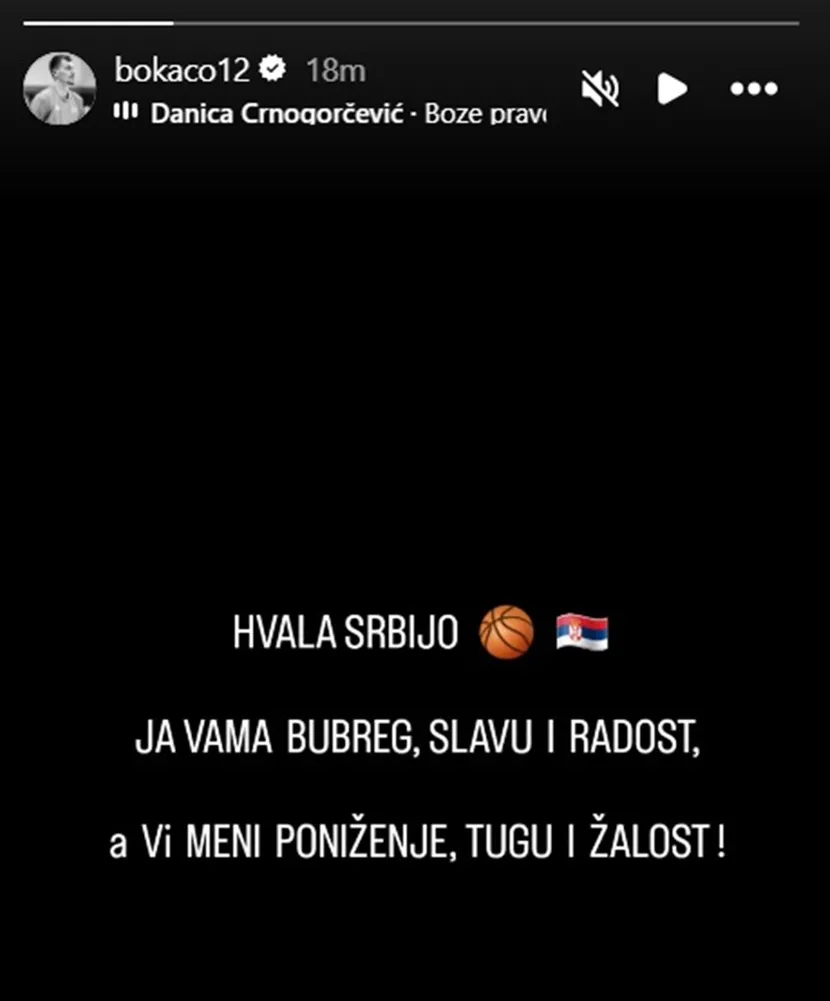830x1001 pixels.
Task: Open the bokaco12 username link
Action: coord(181,70)
